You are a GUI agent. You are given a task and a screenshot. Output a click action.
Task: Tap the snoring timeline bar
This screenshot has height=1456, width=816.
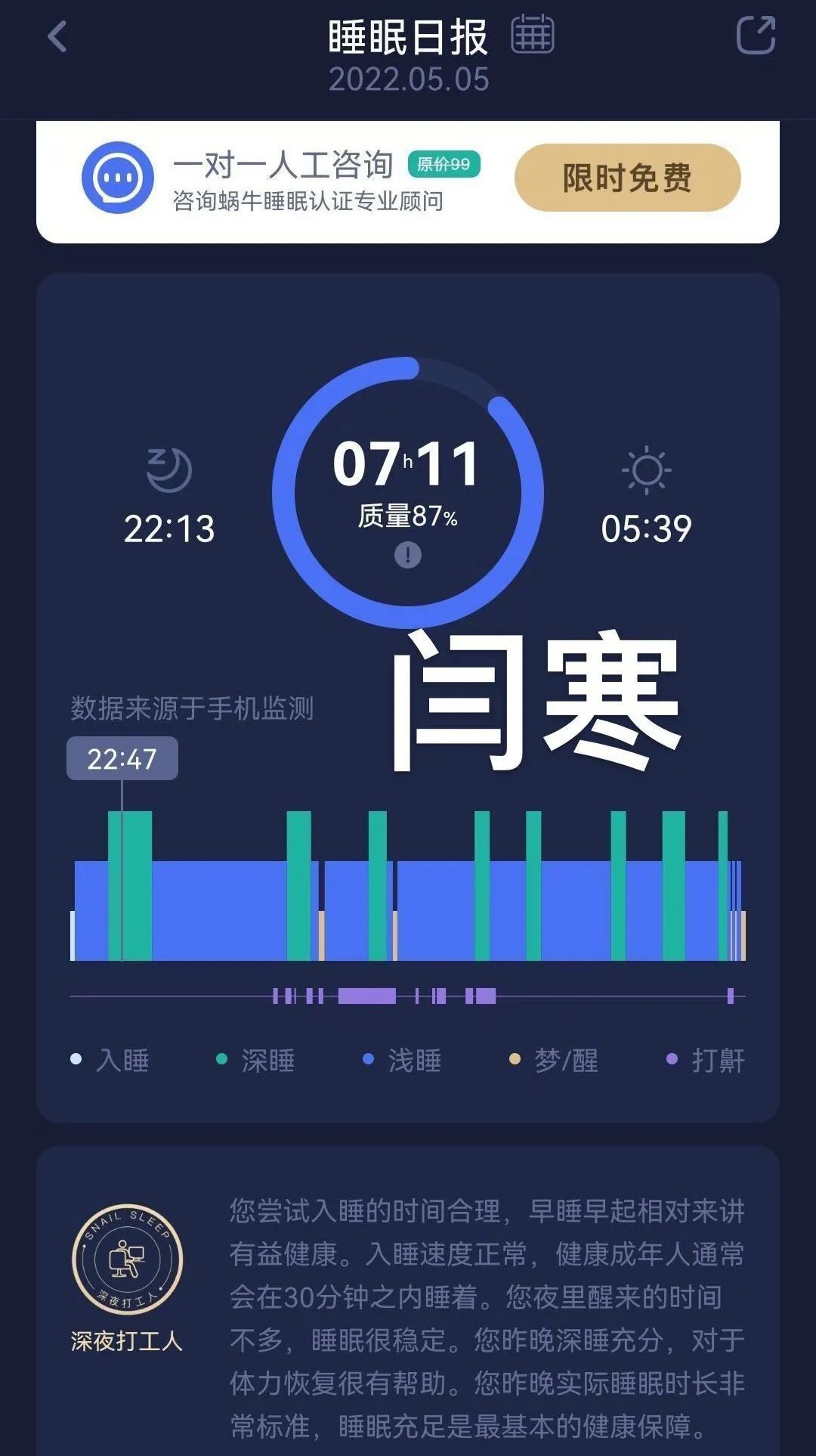(408, 996)
